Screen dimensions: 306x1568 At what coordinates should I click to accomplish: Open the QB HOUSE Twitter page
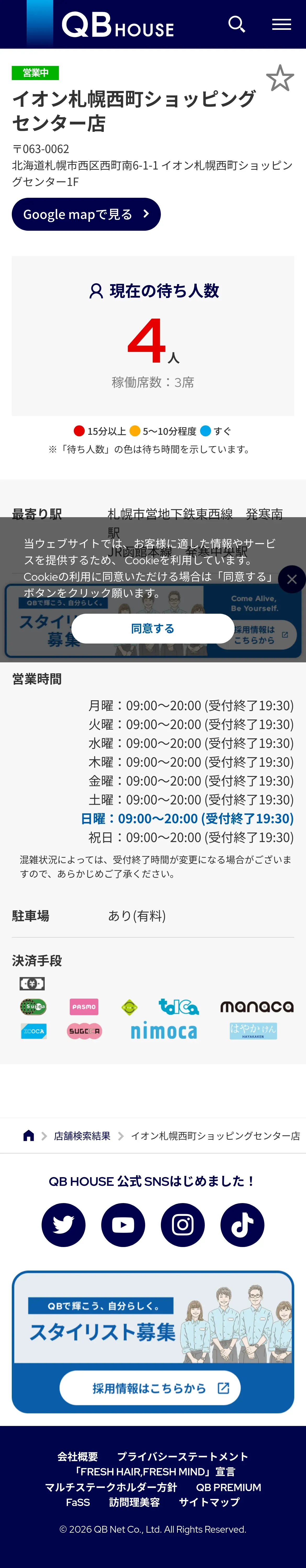[x=63, y=1225]
